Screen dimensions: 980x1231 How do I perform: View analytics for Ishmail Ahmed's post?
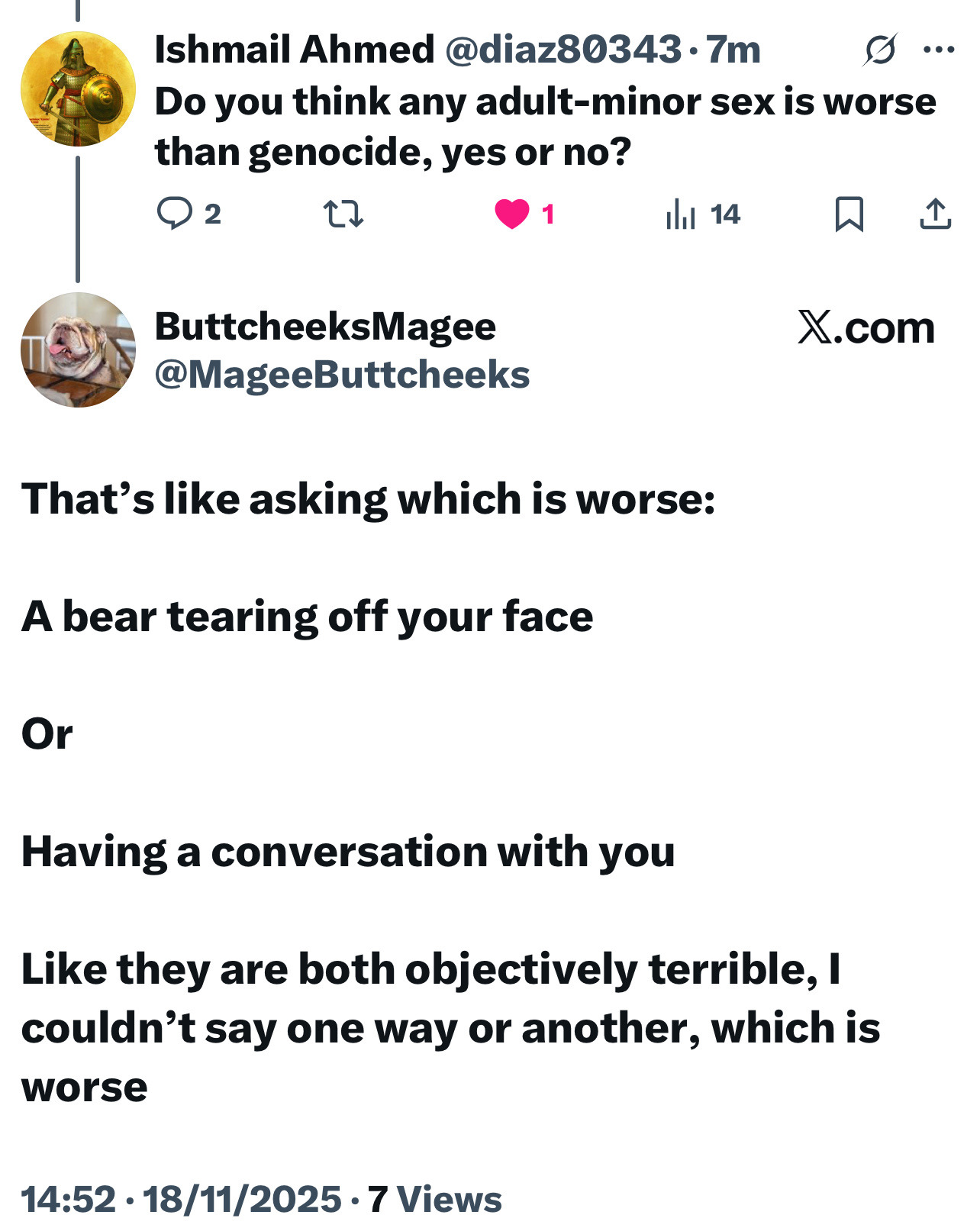[682, 214]
